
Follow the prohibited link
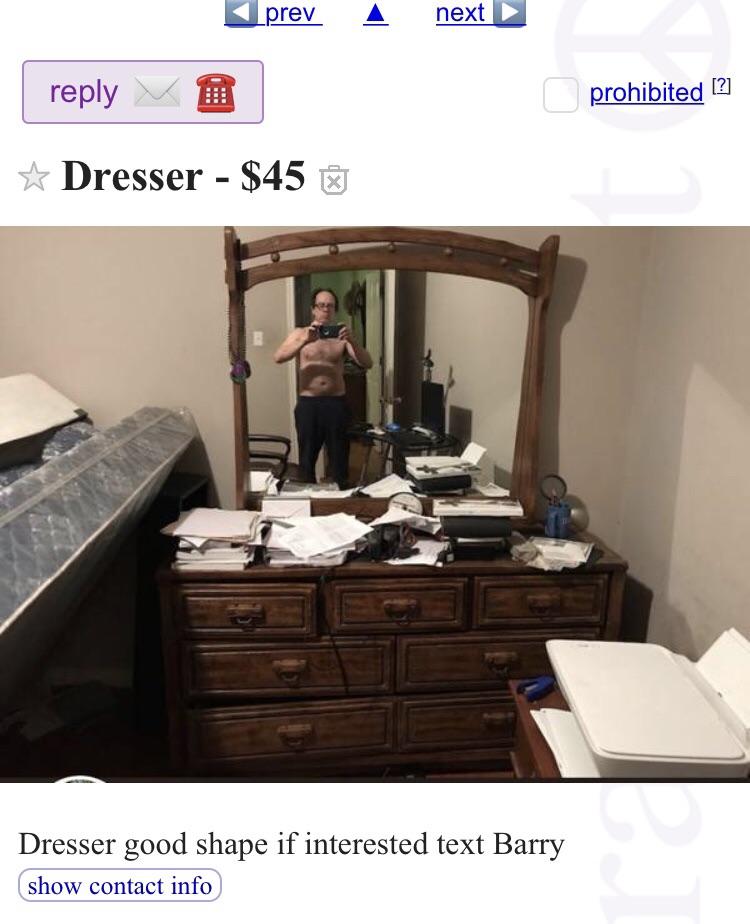tap(646, 92)
